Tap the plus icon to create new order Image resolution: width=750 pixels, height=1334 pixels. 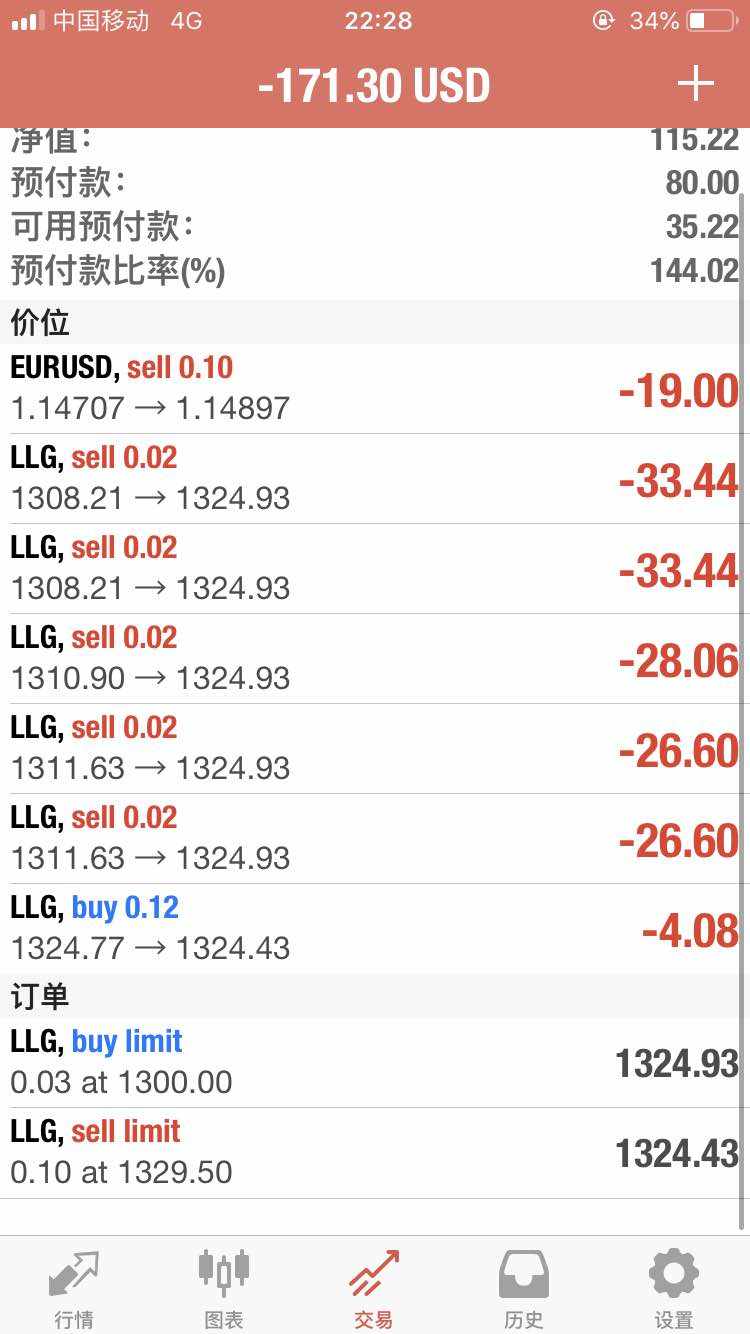[x=695, y=84]
